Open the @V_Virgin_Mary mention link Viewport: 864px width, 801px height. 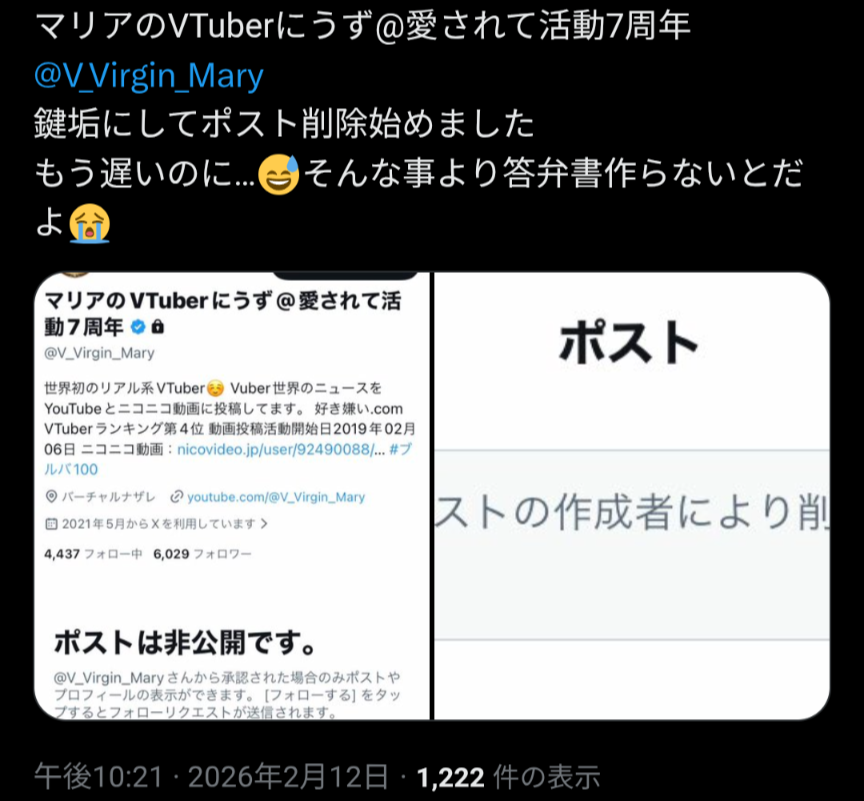click(x=149, y=75)
